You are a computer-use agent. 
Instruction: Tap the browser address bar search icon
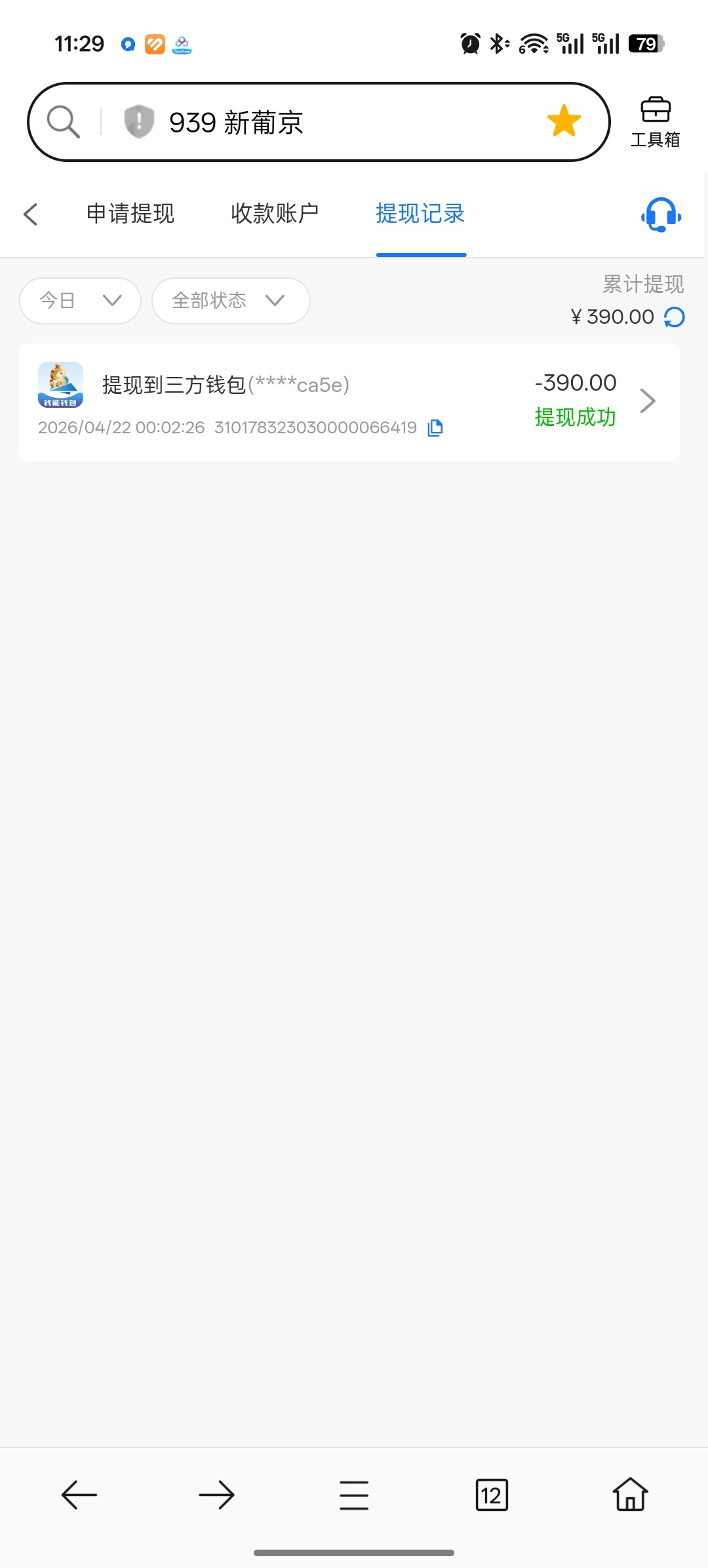(x=64, y=122)
